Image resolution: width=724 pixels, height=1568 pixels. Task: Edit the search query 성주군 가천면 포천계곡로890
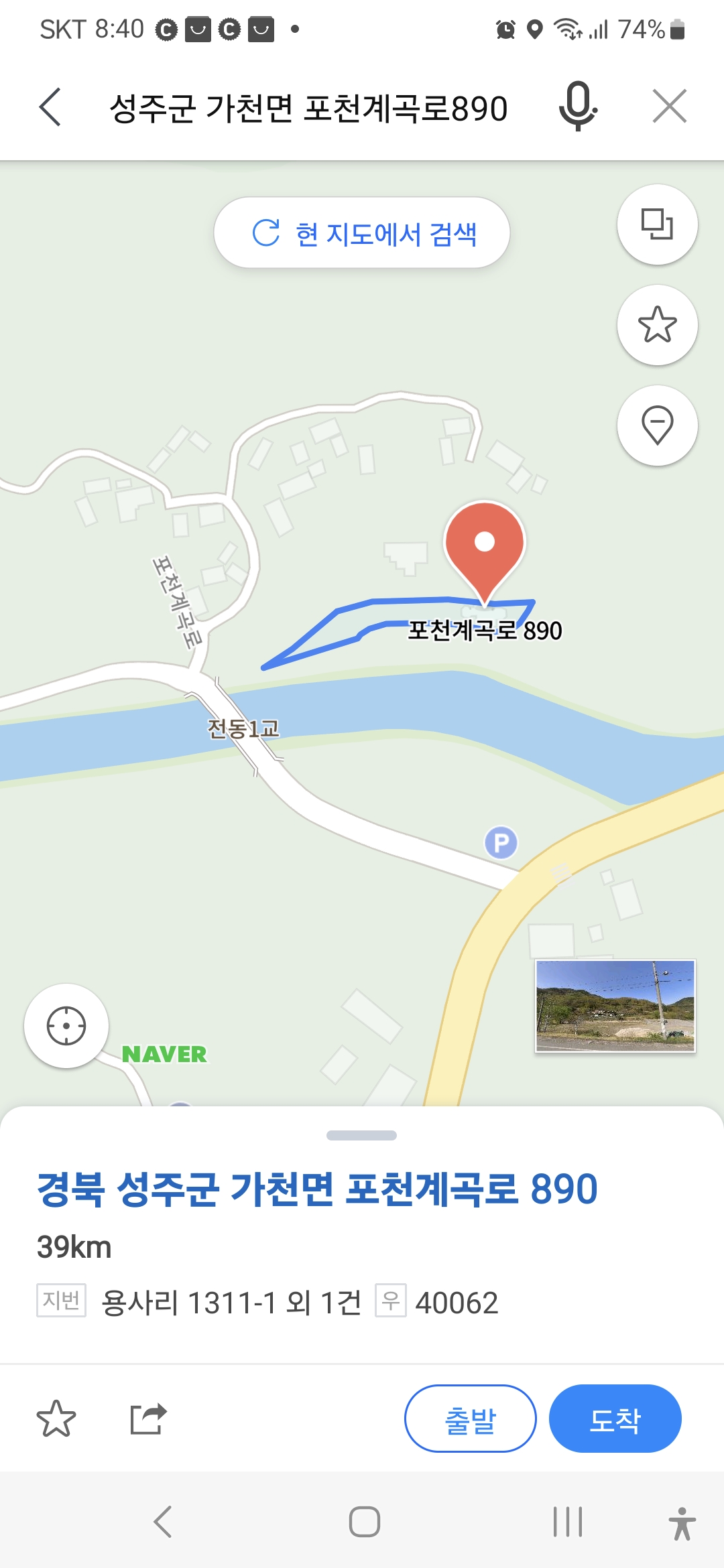pyautogui.click(x=308, y=109)
